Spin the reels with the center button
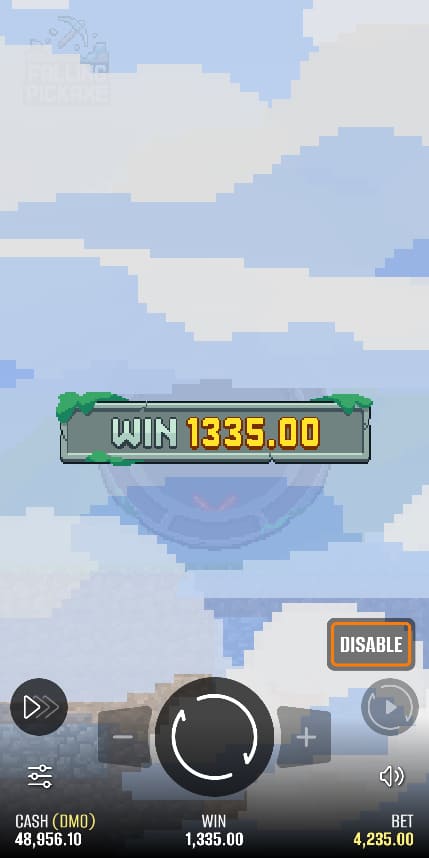 pos(214,737)
